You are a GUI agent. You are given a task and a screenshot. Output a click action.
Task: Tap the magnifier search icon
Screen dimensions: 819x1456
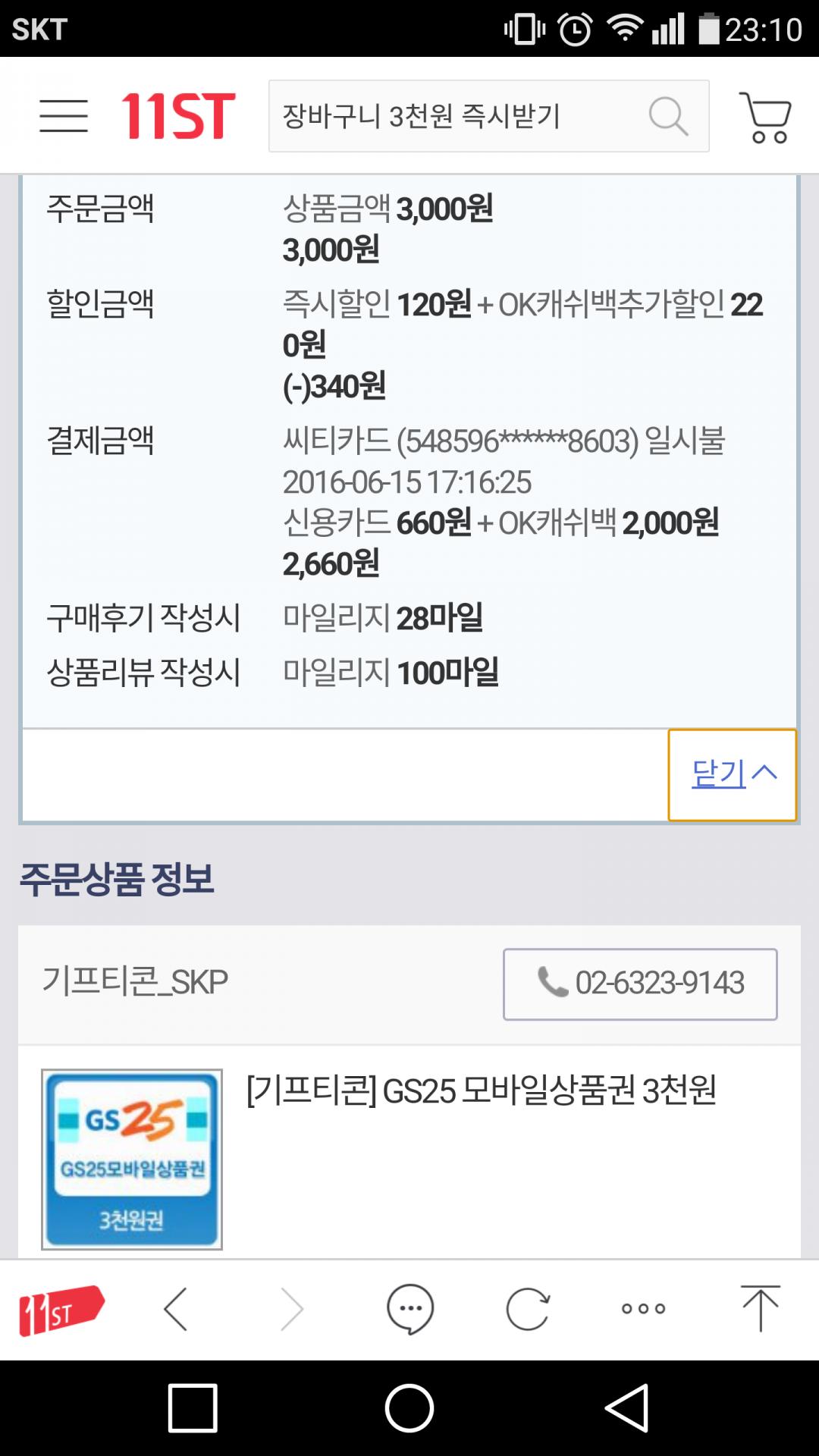(x=668, y=116)
